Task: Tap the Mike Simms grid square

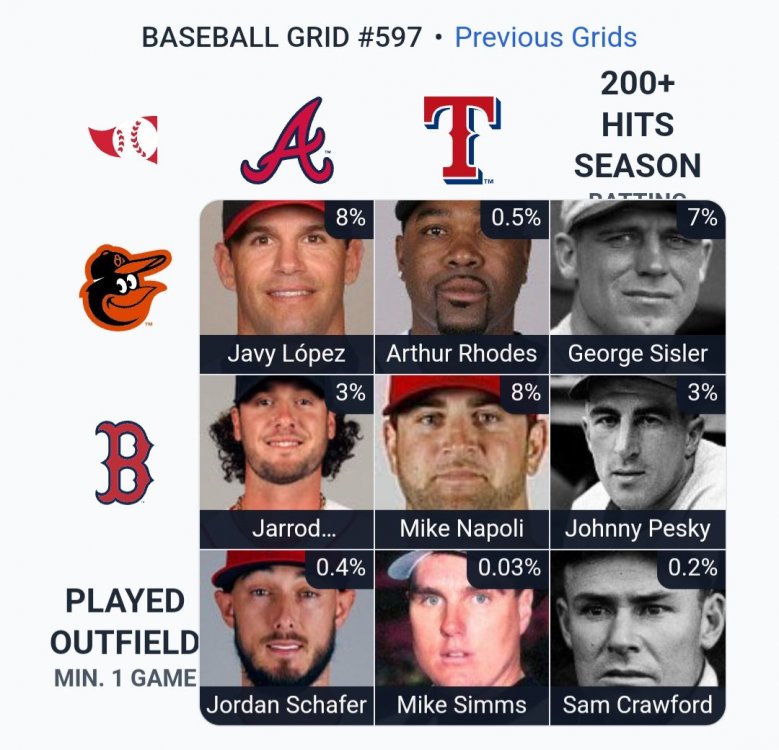Action: (461, 636)
